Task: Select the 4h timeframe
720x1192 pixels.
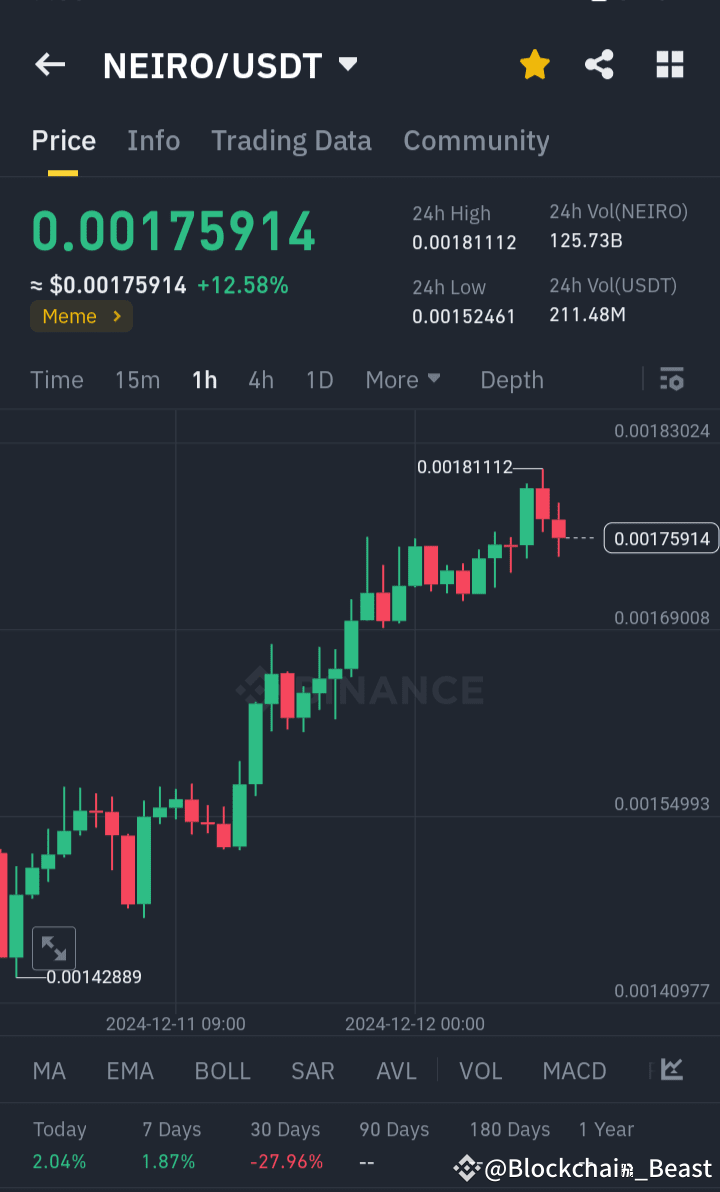Action: pos(261,379)
